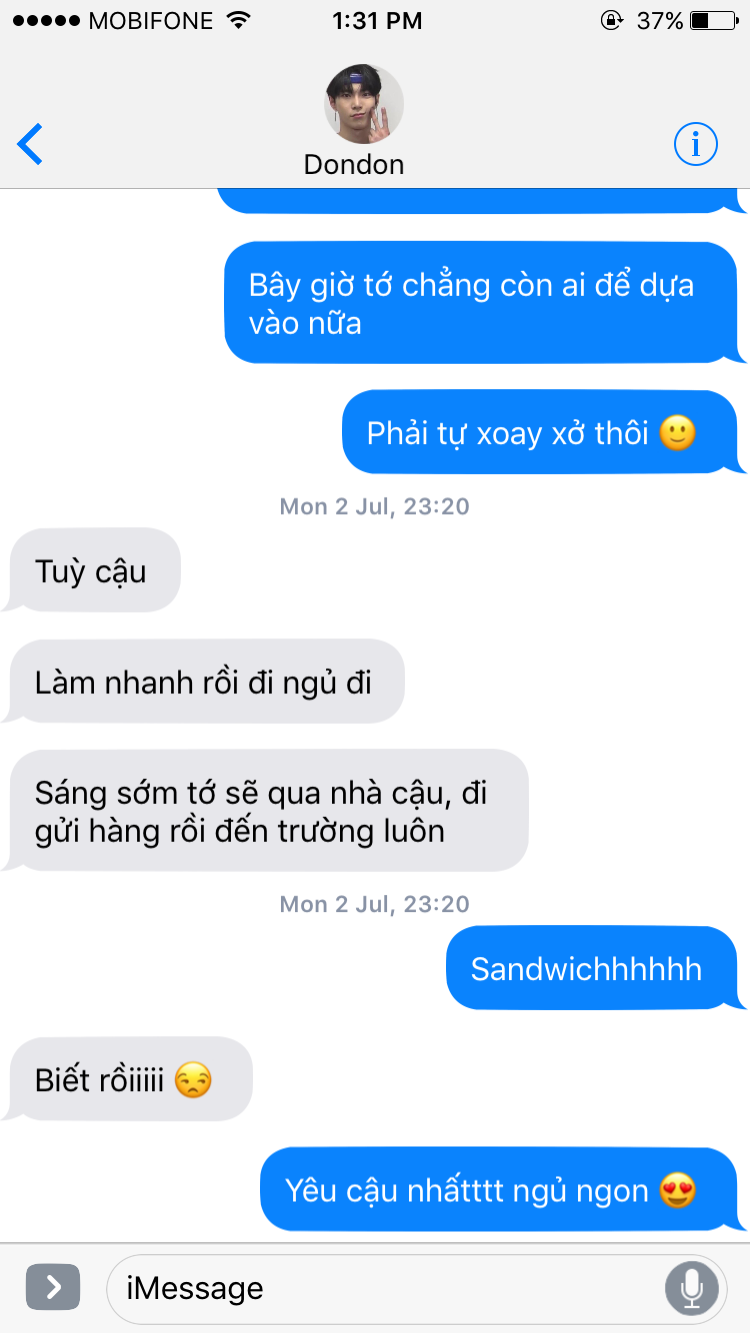Tap the microphone to record audio
The height and width of the screenshot is (1334, 750).
coord(691,1288)
